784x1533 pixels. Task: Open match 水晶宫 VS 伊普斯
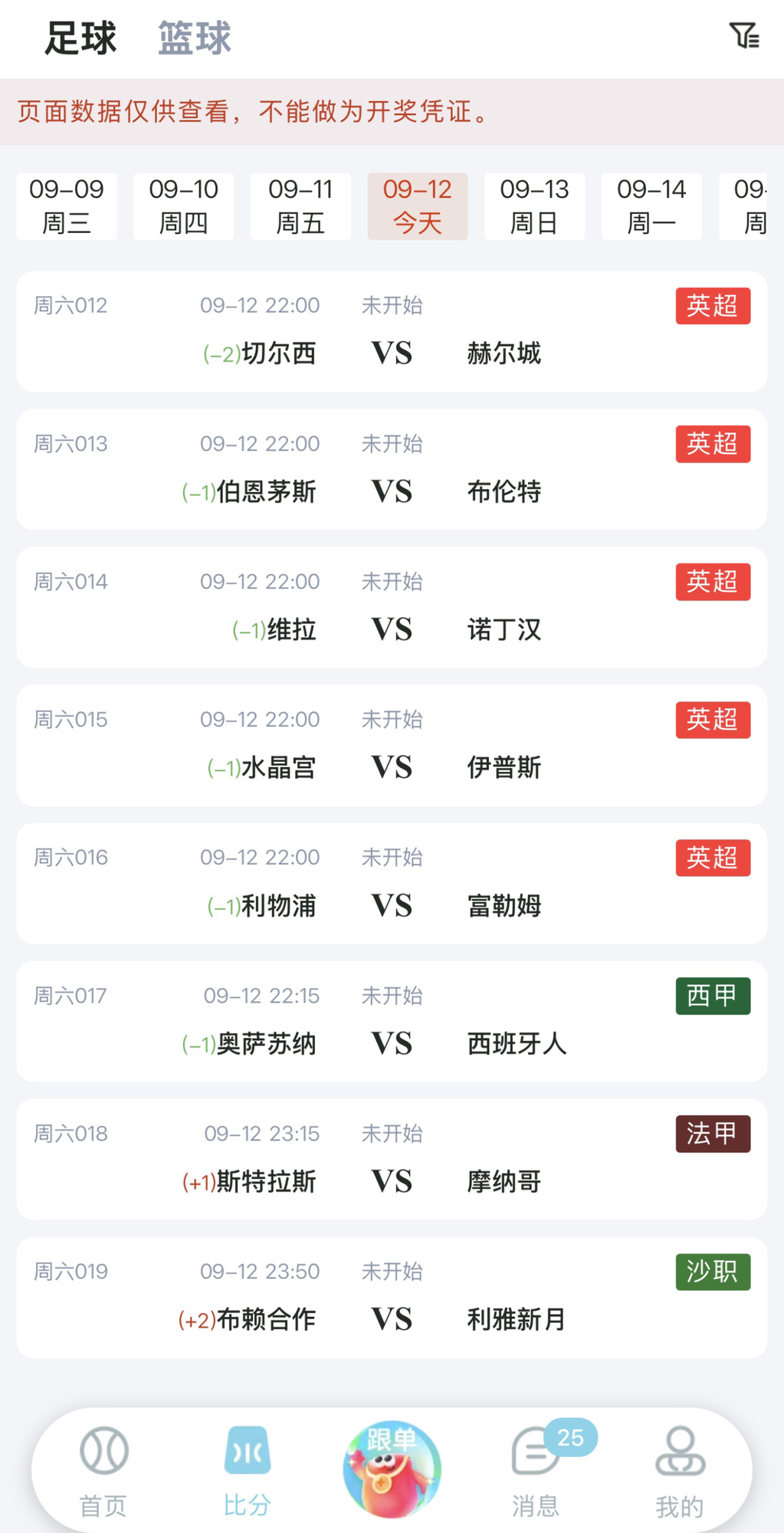[x=392, y=745]
